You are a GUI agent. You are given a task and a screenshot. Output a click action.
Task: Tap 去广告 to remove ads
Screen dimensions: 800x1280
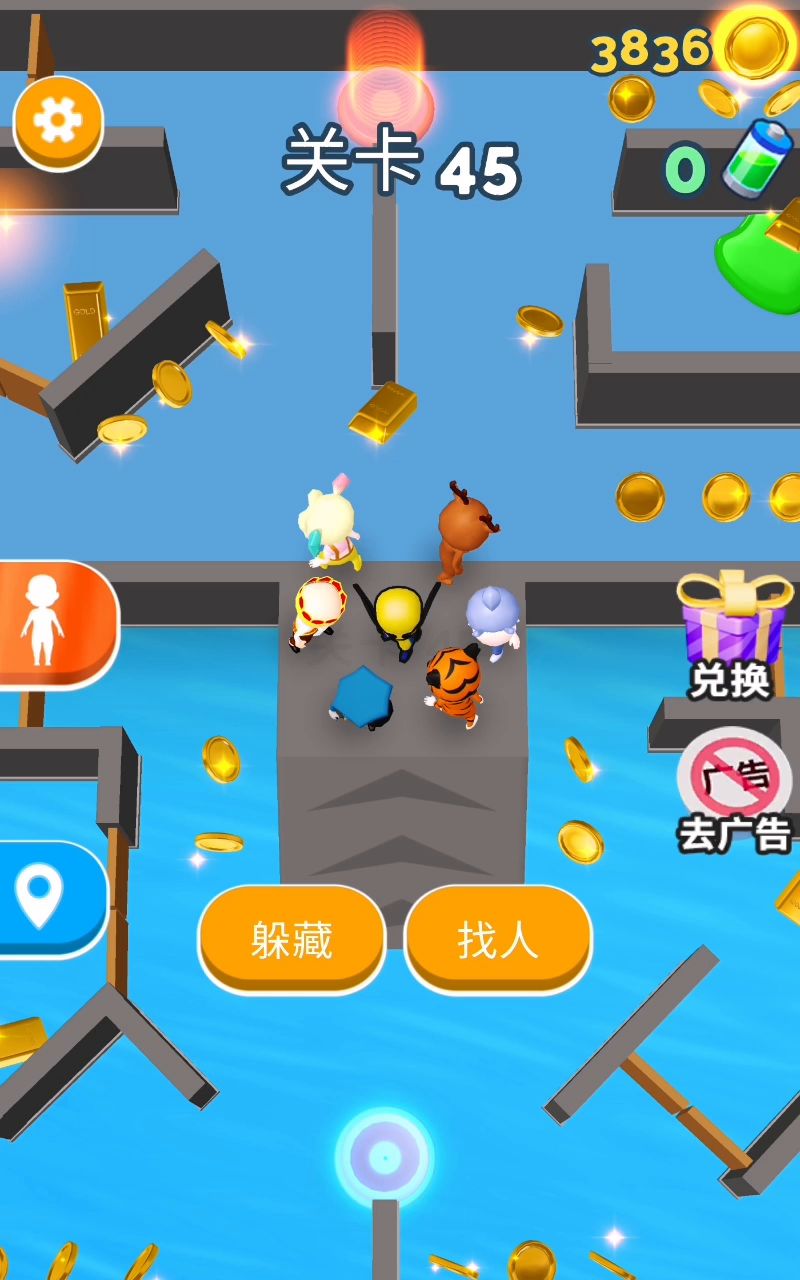(x=735, y=792)
